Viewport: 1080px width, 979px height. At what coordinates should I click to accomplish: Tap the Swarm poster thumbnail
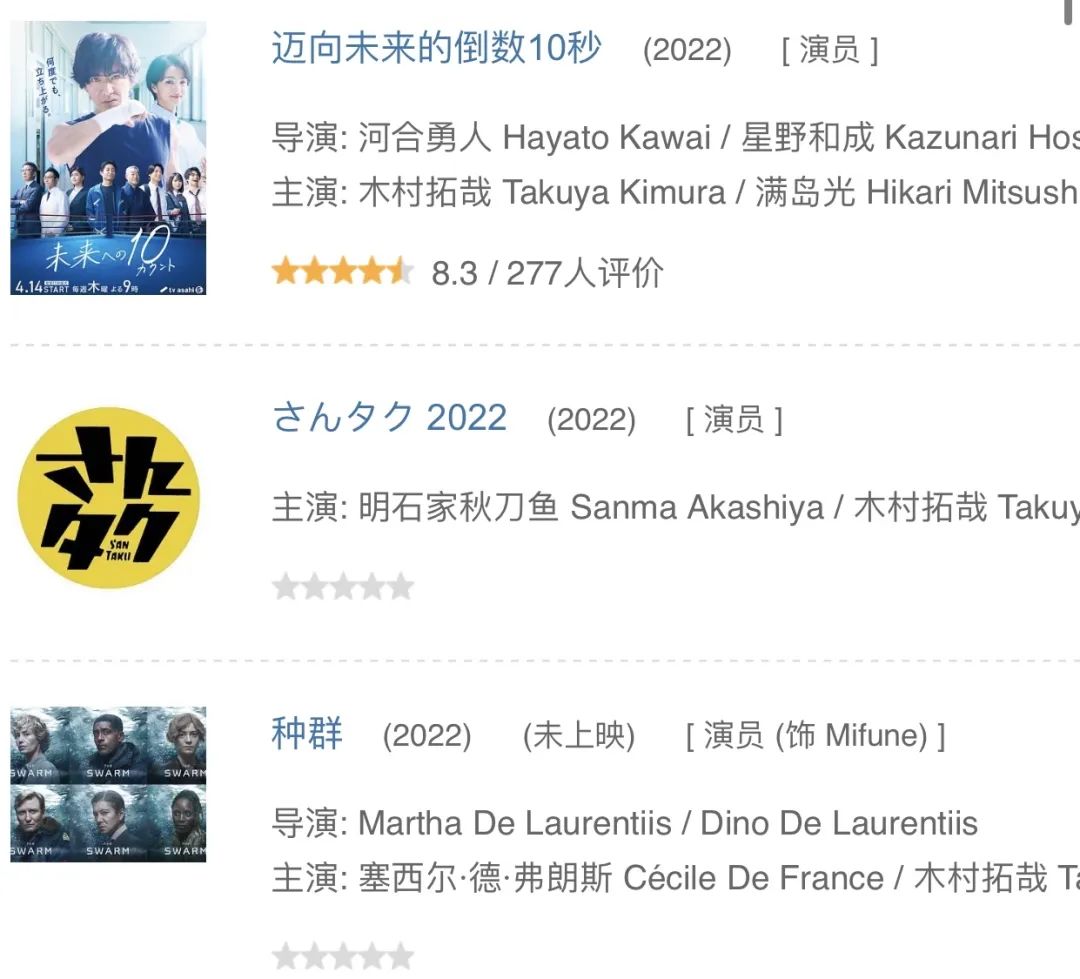point(108,784)
